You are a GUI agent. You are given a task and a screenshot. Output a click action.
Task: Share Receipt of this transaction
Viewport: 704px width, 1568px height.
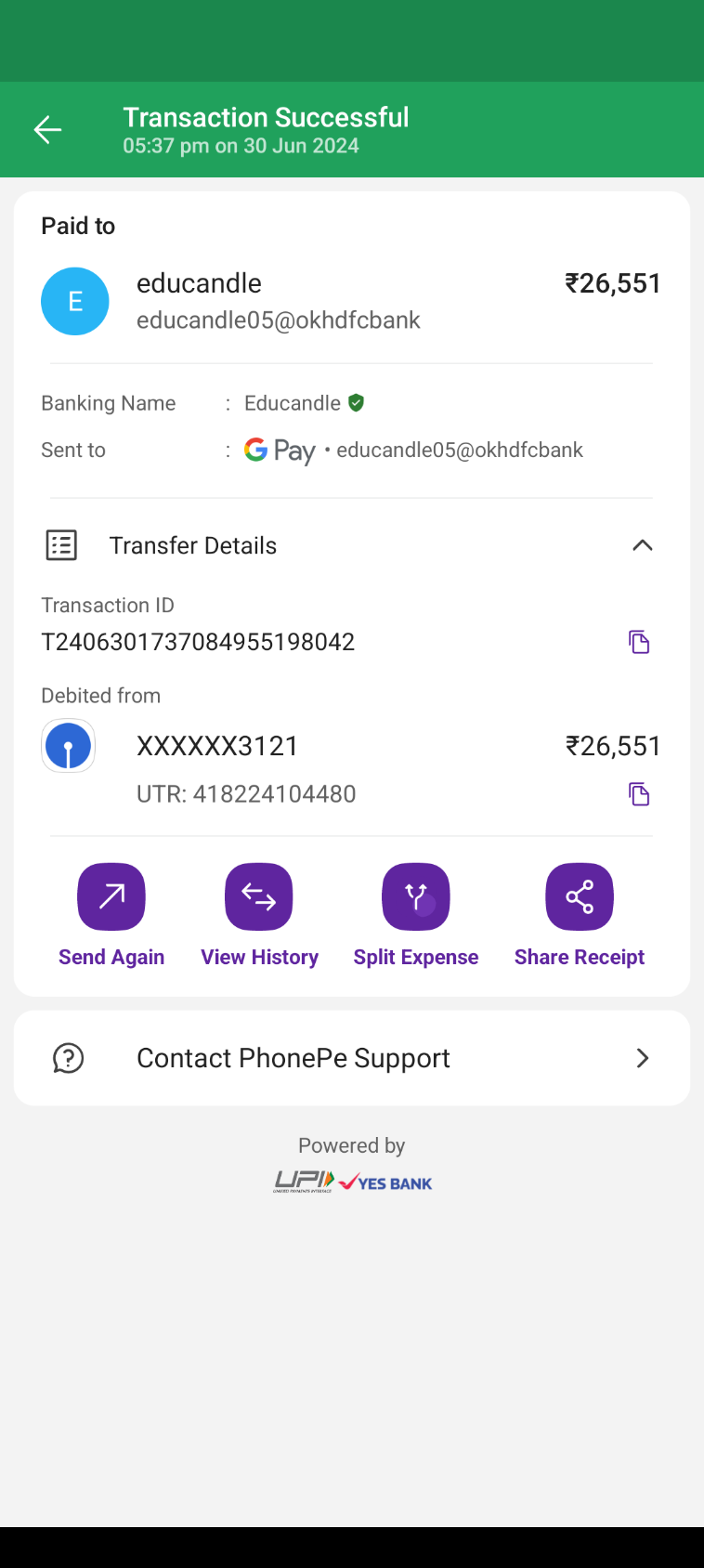pos(580,897)
